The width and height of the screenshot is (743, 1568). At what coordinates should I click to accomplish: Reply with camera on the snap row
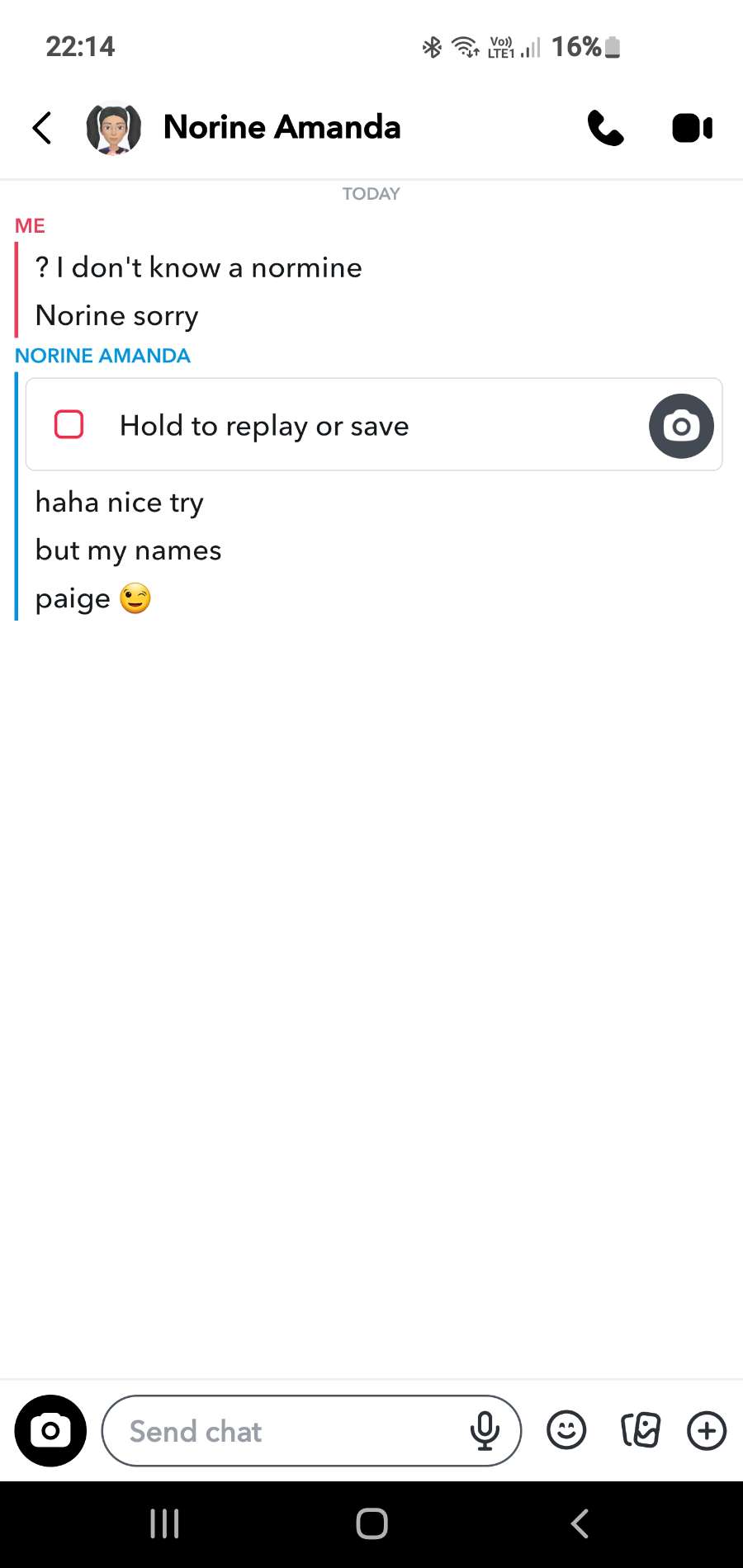point(681,426)
